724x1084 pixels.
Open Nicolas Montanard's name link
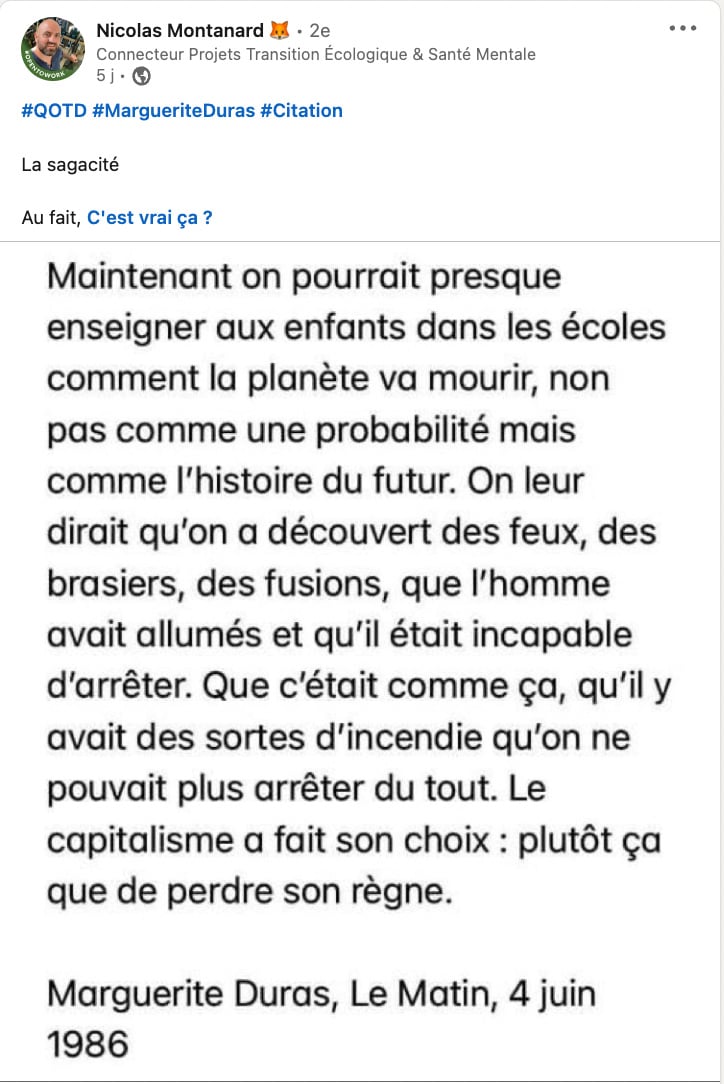tap(180, 30)
